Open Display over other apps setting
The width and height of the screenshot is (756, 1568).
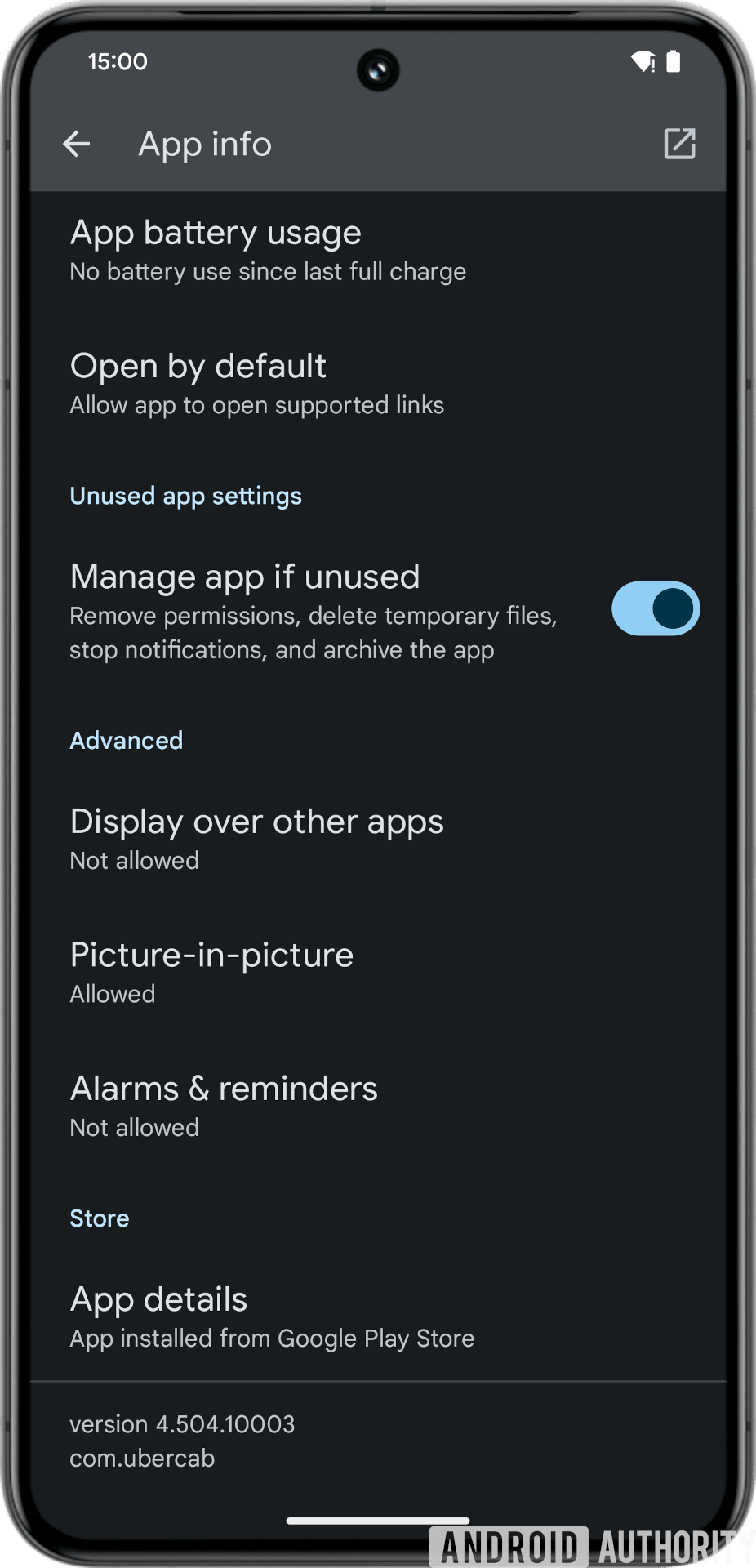[256, 839]
